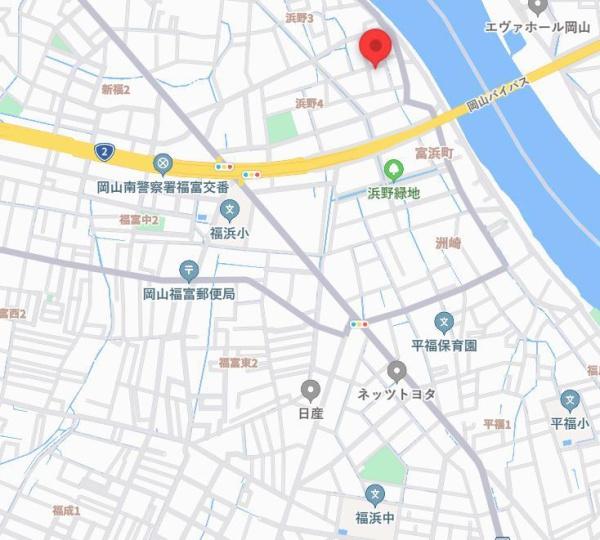The width and height of the screenshot is (600, 540).
Task: Tap the red location pin
Action: (375, 46)
